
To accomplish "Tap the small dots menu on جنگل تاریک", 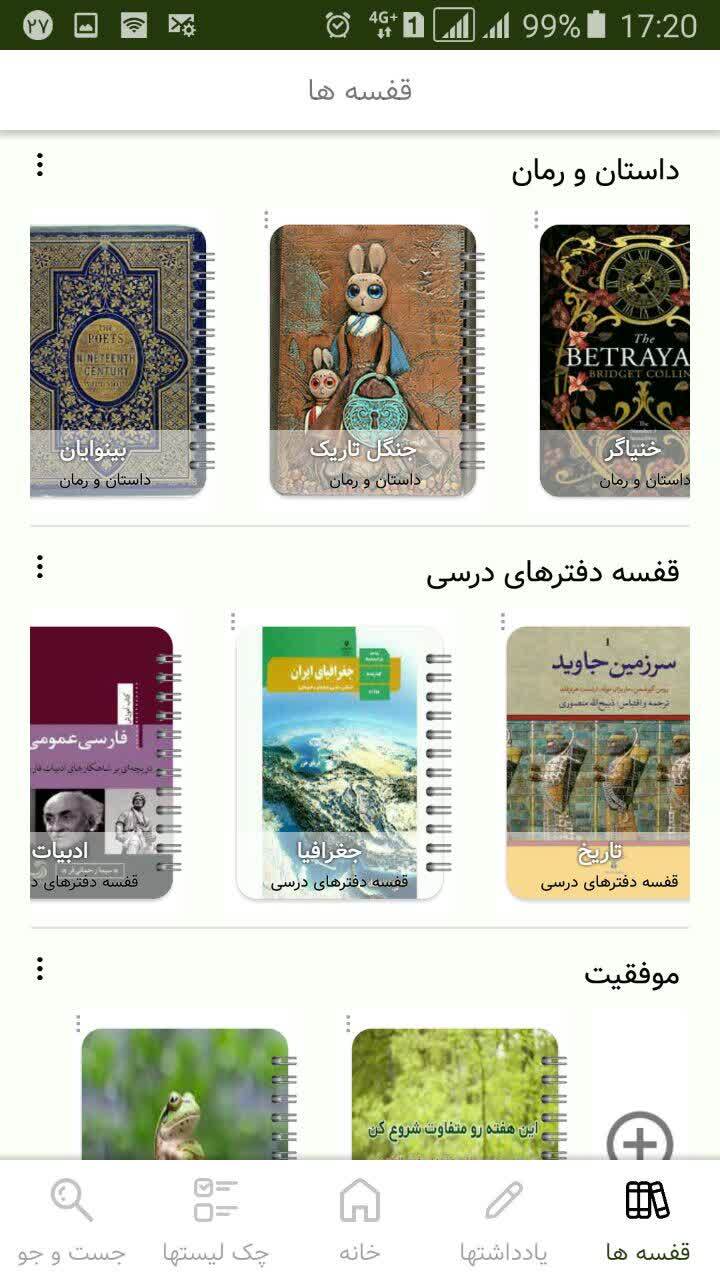I will [x=266, y=219].
